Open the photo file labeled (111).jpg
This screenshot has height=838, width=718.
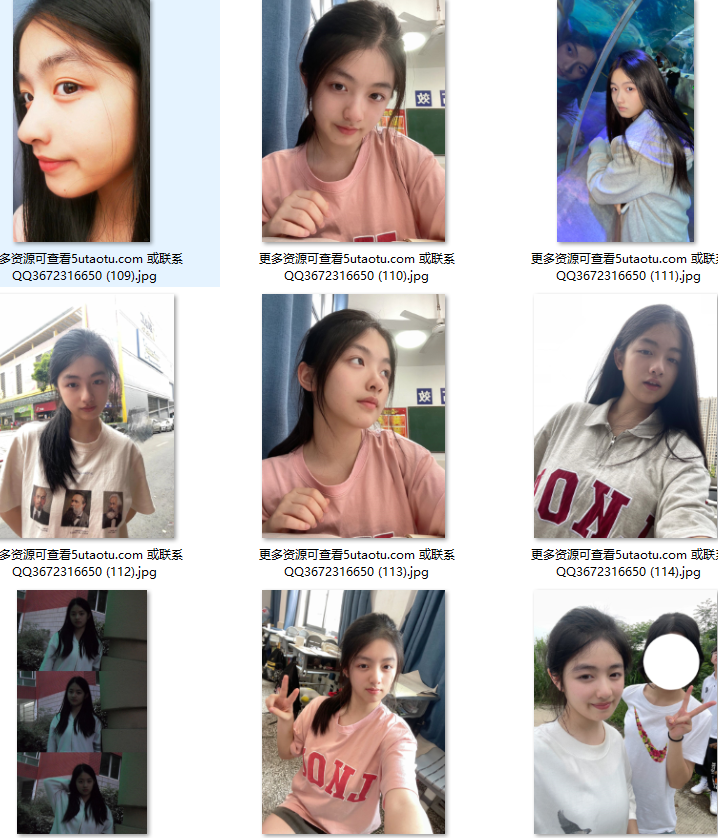tap(625, 121)
